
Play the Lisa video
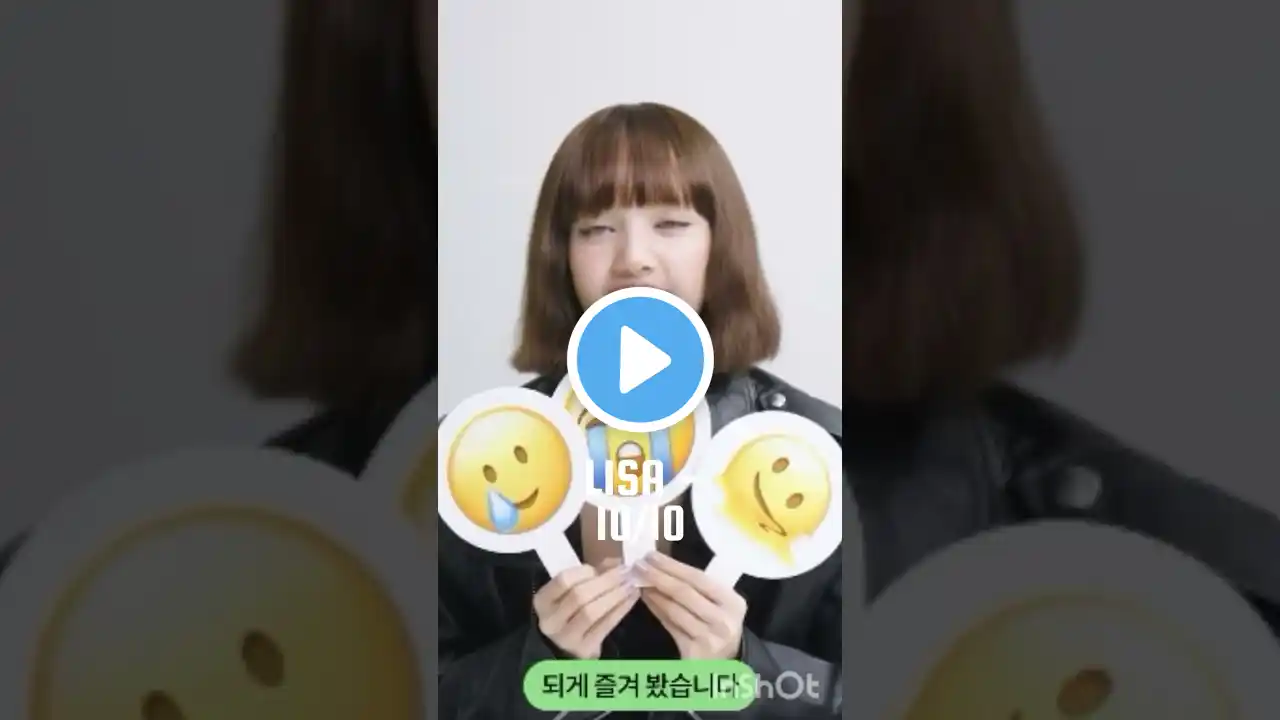(x=640, y=360)
